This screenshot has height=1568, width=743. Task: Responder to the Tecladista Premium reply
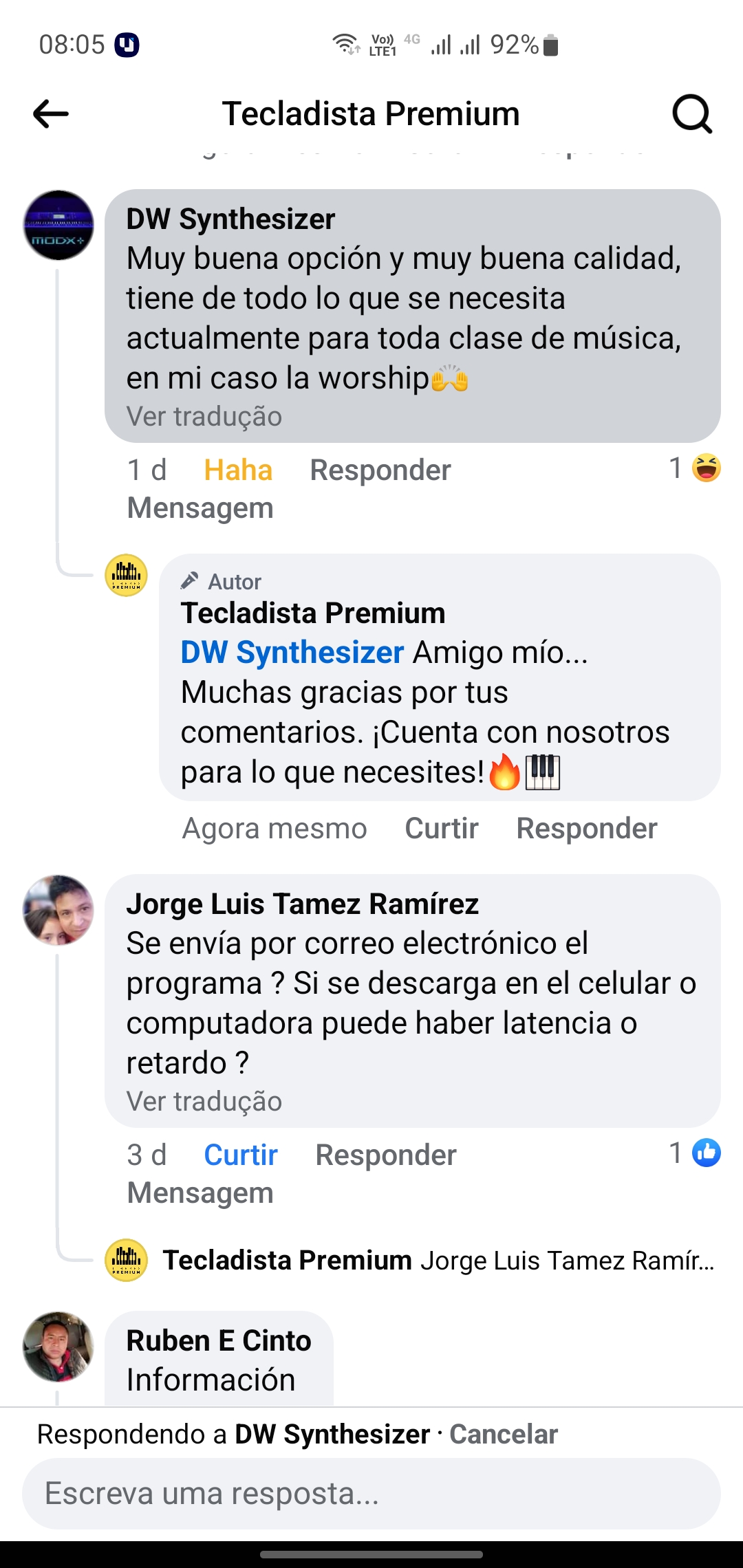[587, 829]
